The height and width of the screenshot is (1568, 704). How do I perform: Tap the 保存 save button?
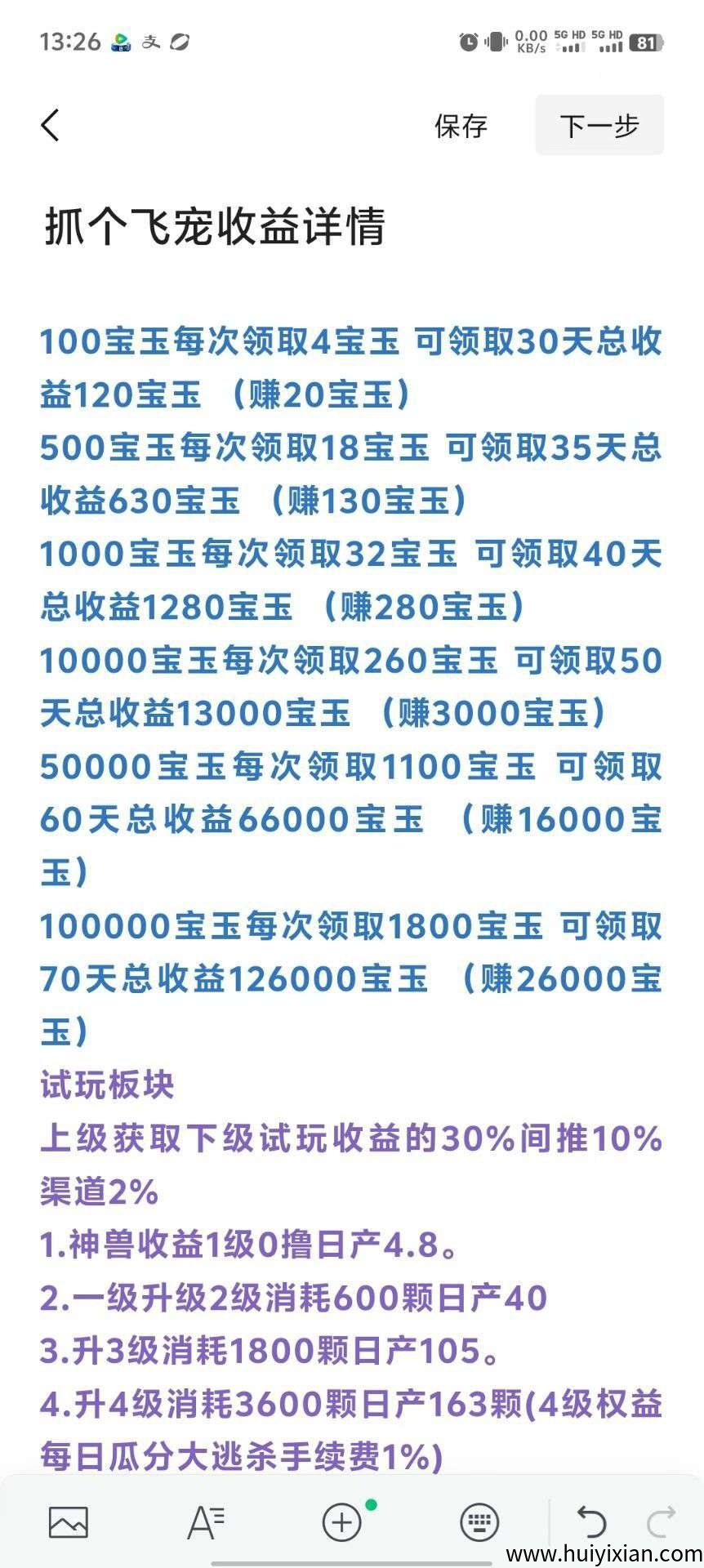coord(460,126)
